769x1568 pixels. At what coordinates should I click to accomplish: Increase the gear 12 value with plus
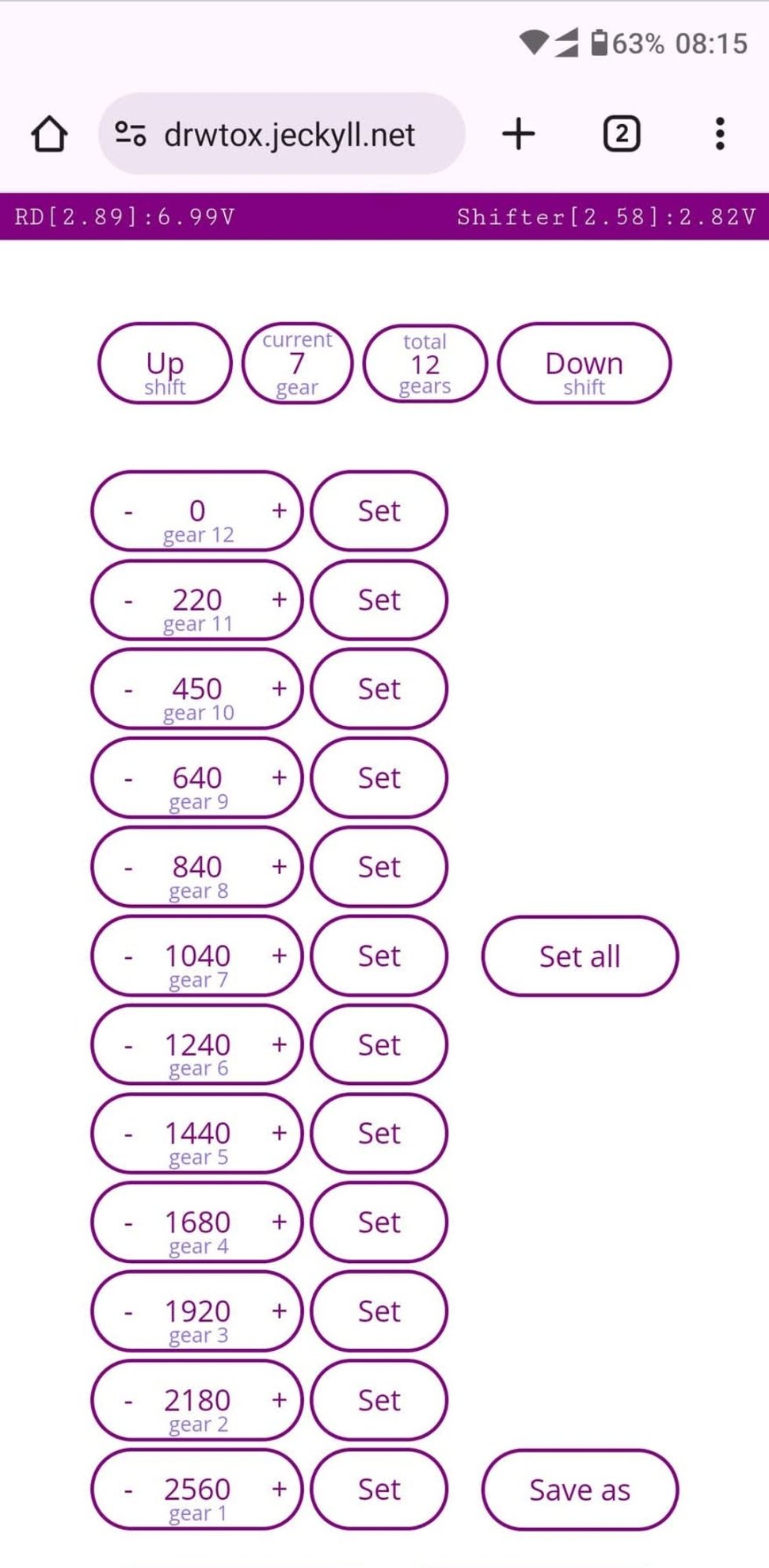pos(279,510)
